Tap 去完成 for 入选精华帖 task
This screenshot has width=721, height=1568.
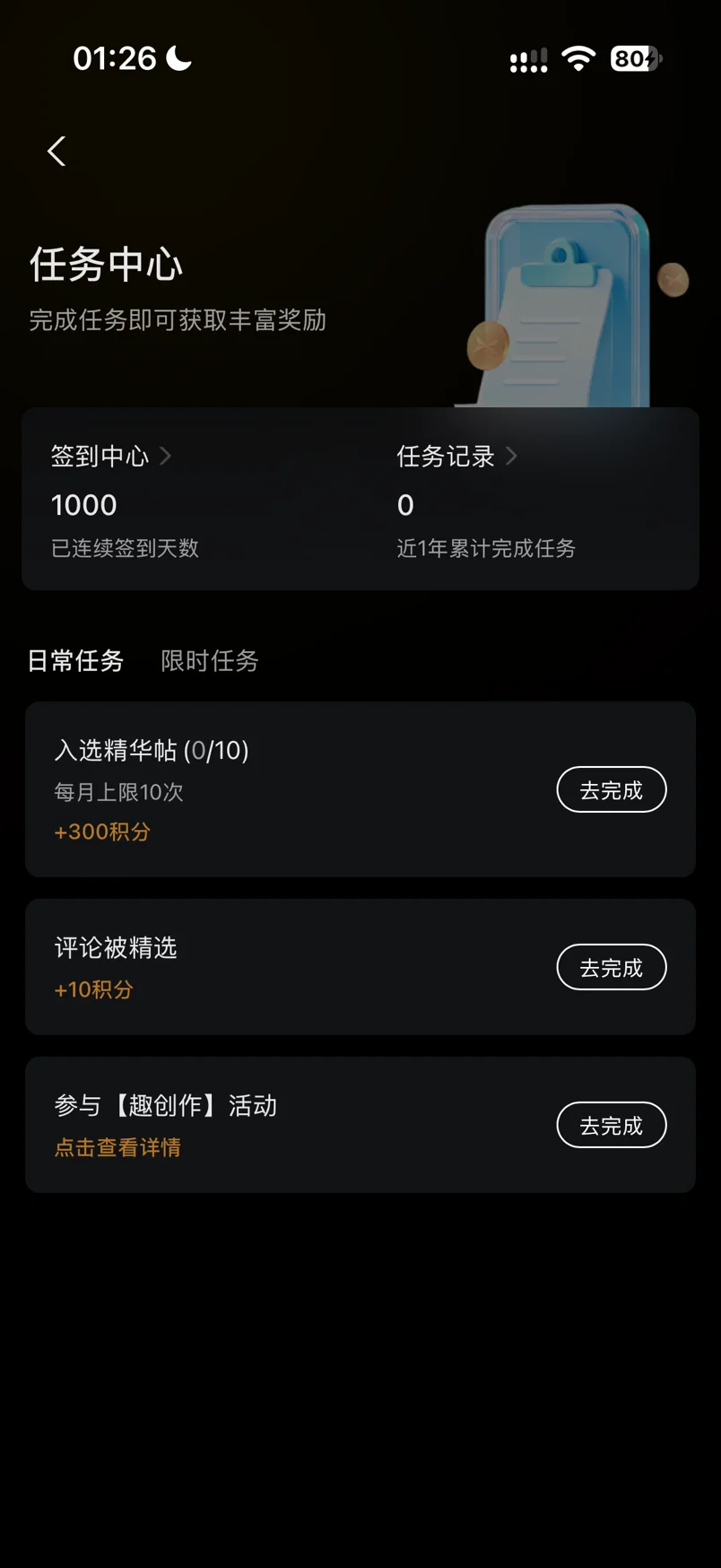point(612,789)
